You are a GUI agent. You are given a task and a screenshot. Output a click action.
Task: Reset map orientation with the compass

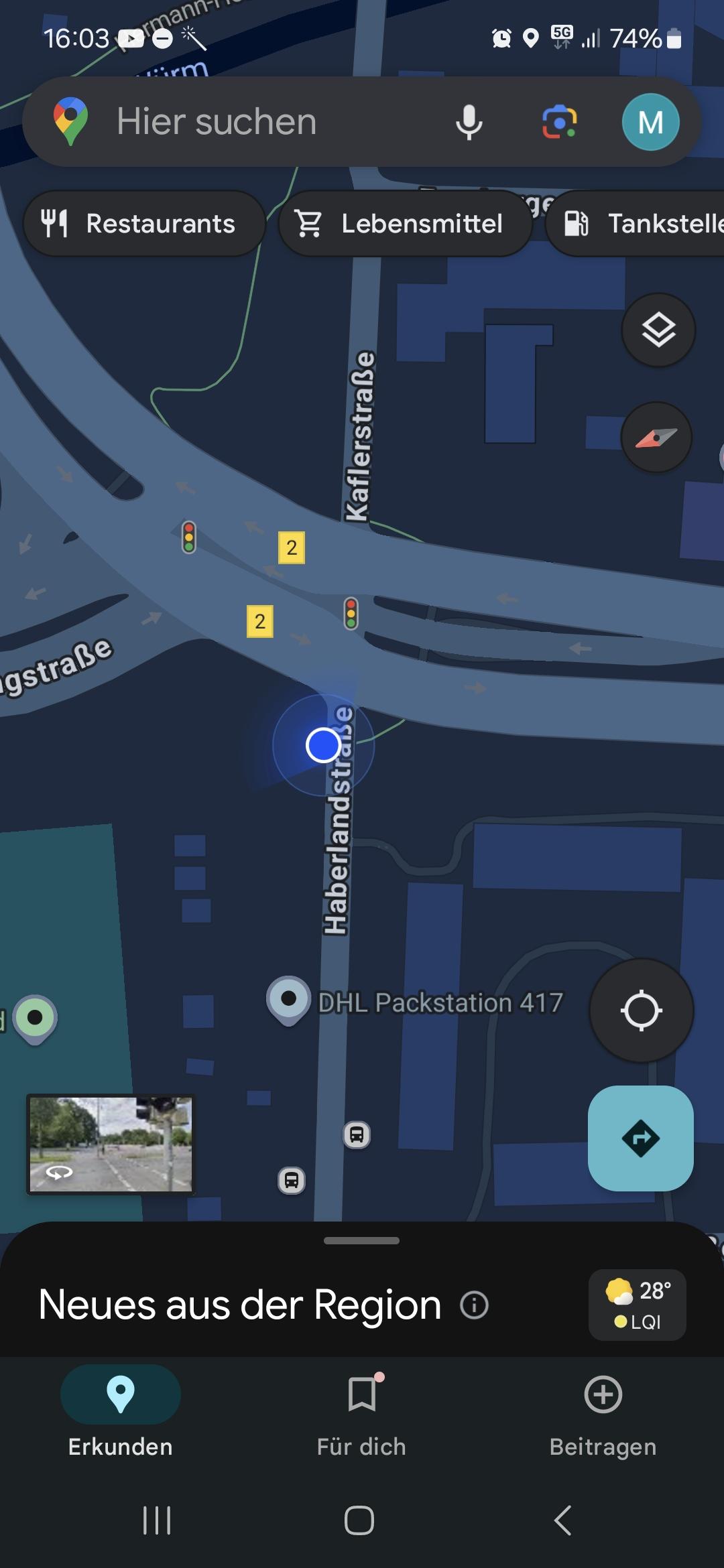click(656, 438)
